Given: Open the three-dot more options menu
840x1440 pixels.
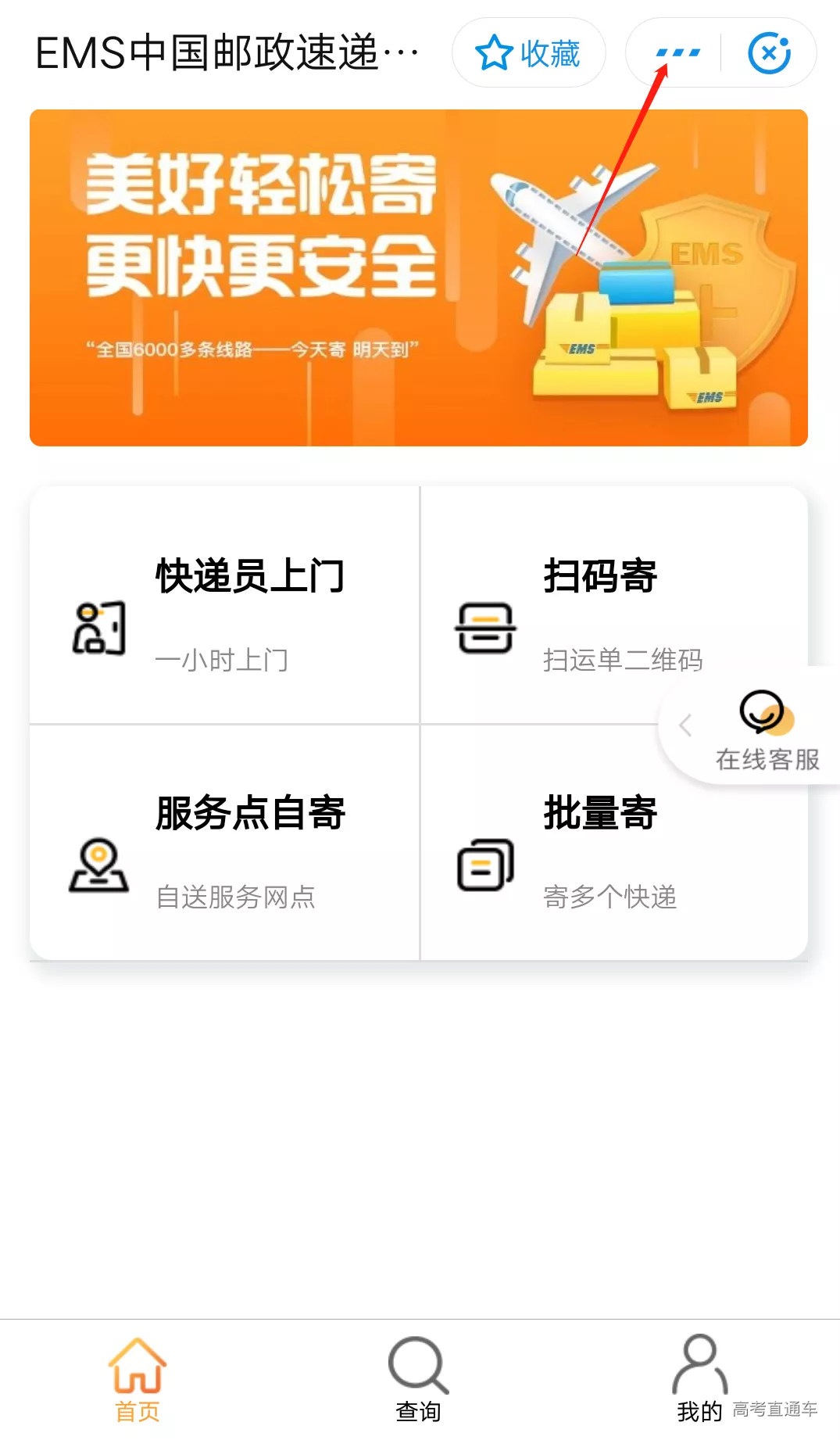Looking at the screenshot, I should click(x=677, y=53).
